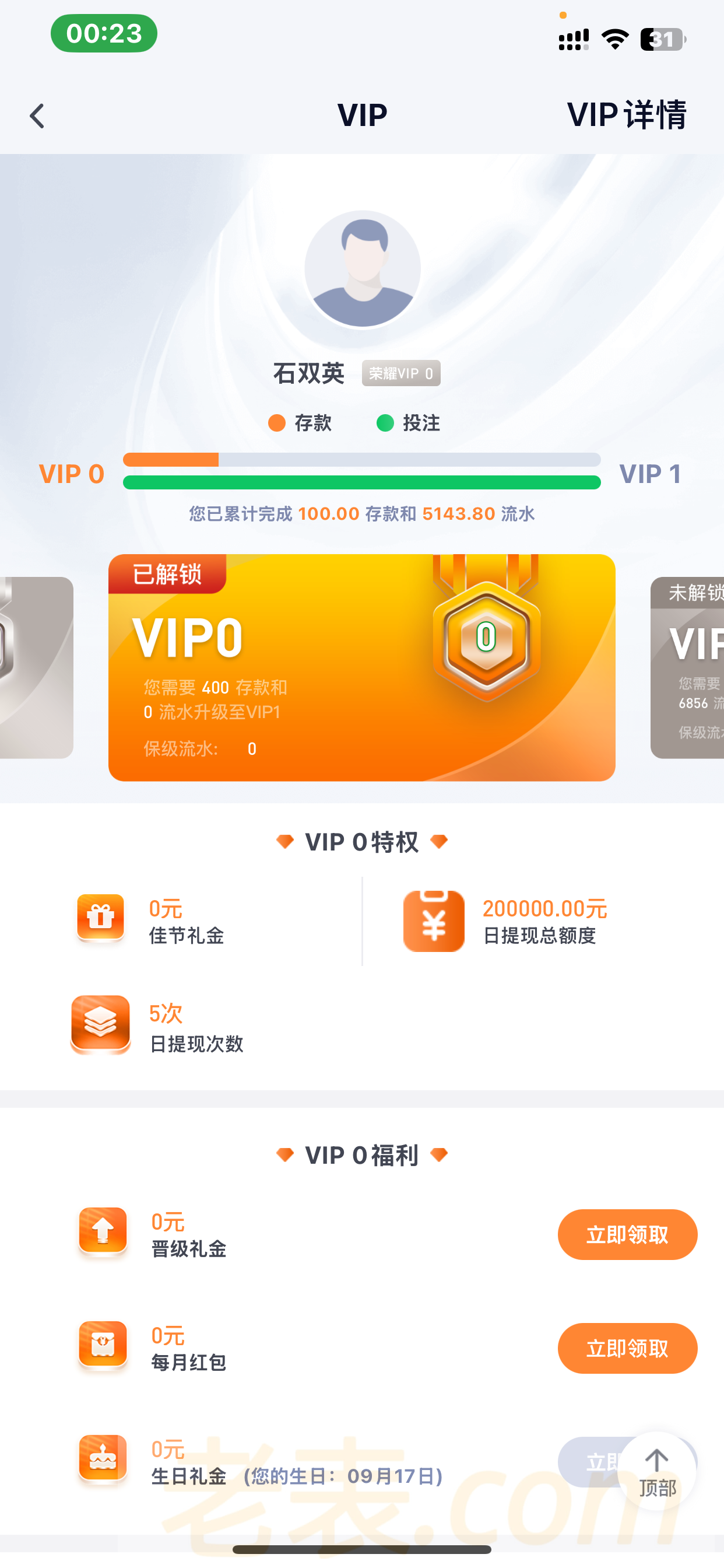Claim 晋级礼金 with 立即领取

[627, 1234]
